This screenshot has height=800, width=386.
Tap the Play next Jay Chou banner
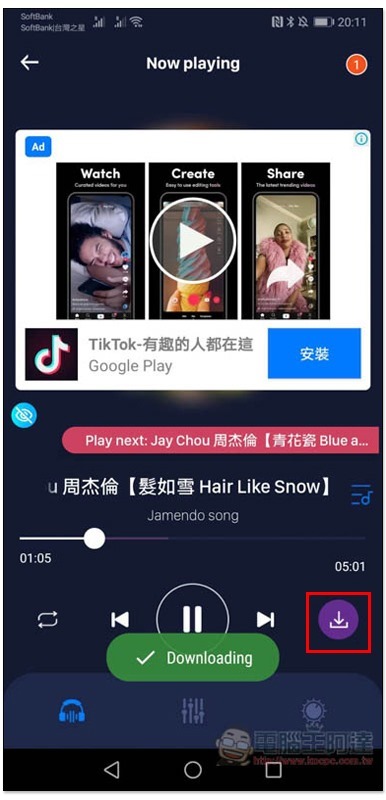(x=220, y=440)
